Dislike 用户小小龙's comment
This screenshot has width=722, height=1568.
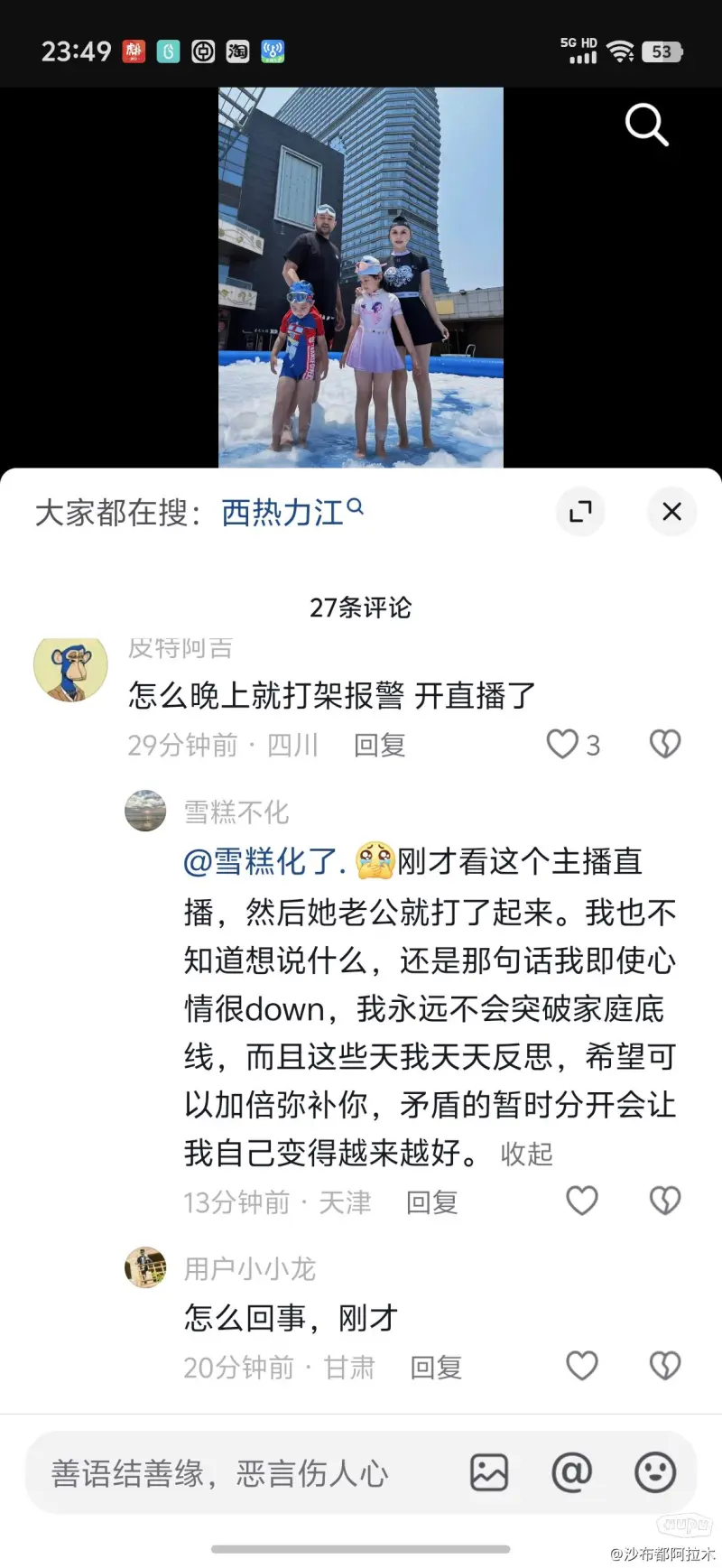click(665, 1366)
